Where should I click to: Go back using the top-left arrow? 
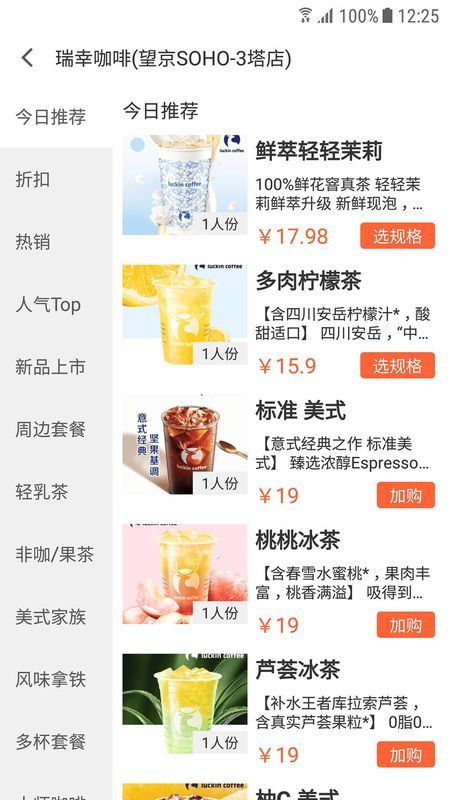[x=28, y=58]
